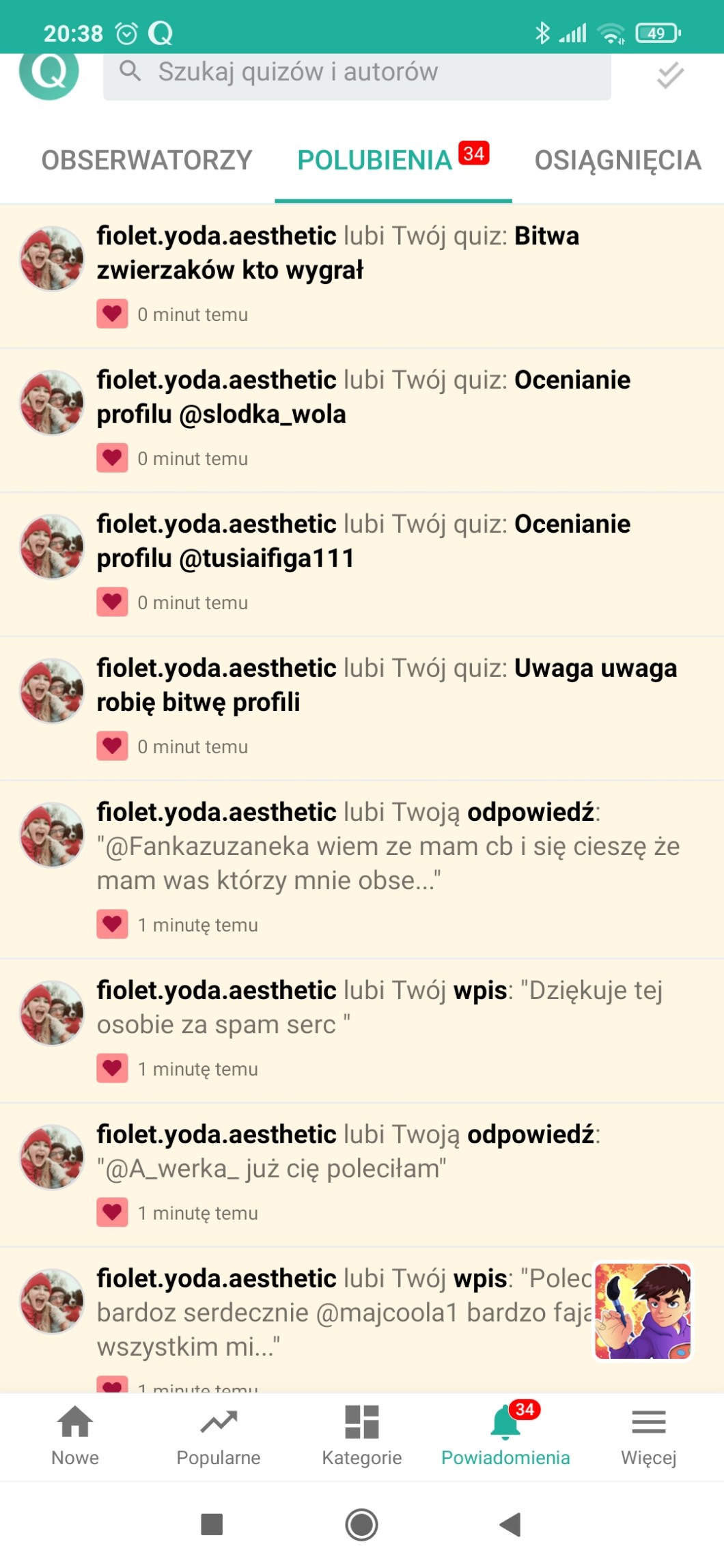Go back using the system back button
The width and height of the screenshot is (724, 1568).
(510, 1524)
